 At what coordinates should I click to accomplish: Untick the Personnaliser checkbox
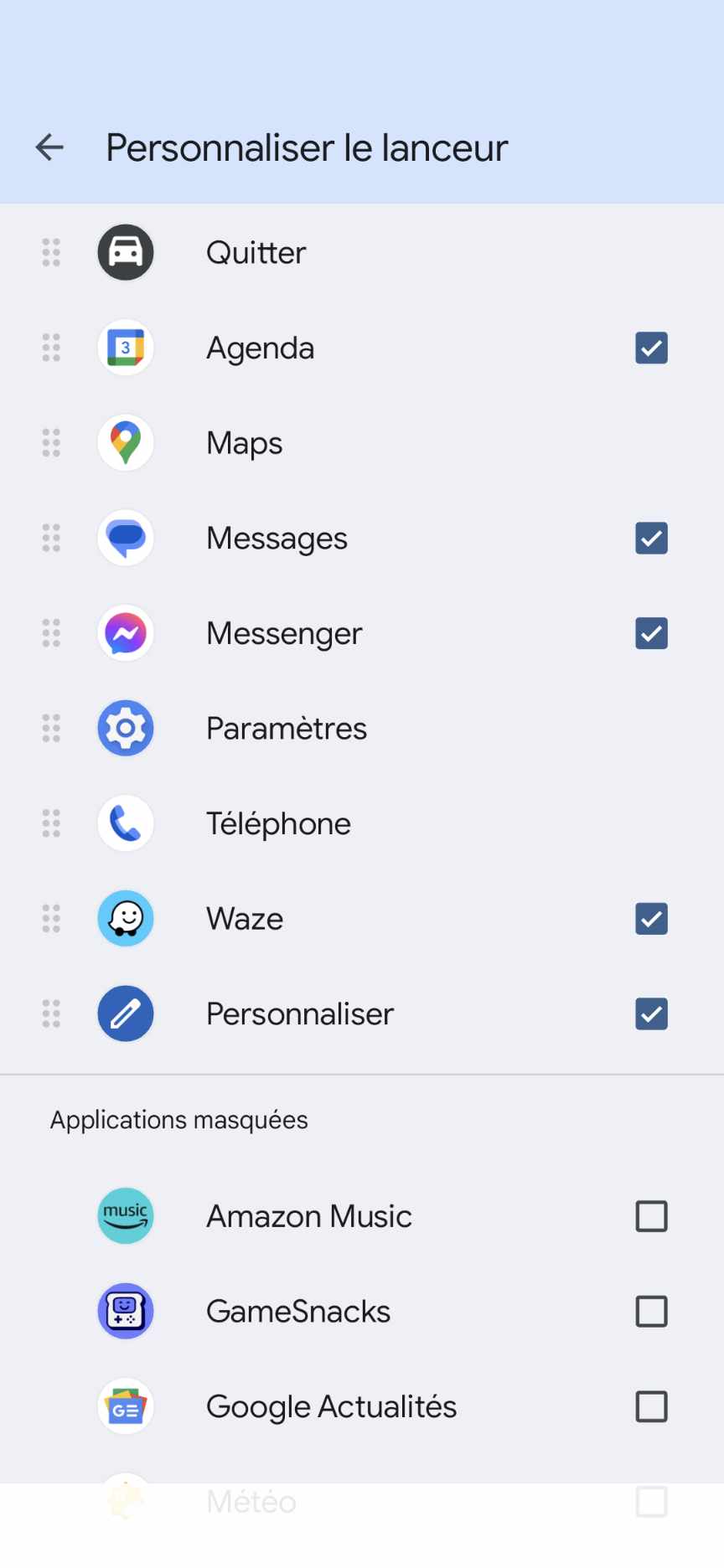[x=651, y=1014]
